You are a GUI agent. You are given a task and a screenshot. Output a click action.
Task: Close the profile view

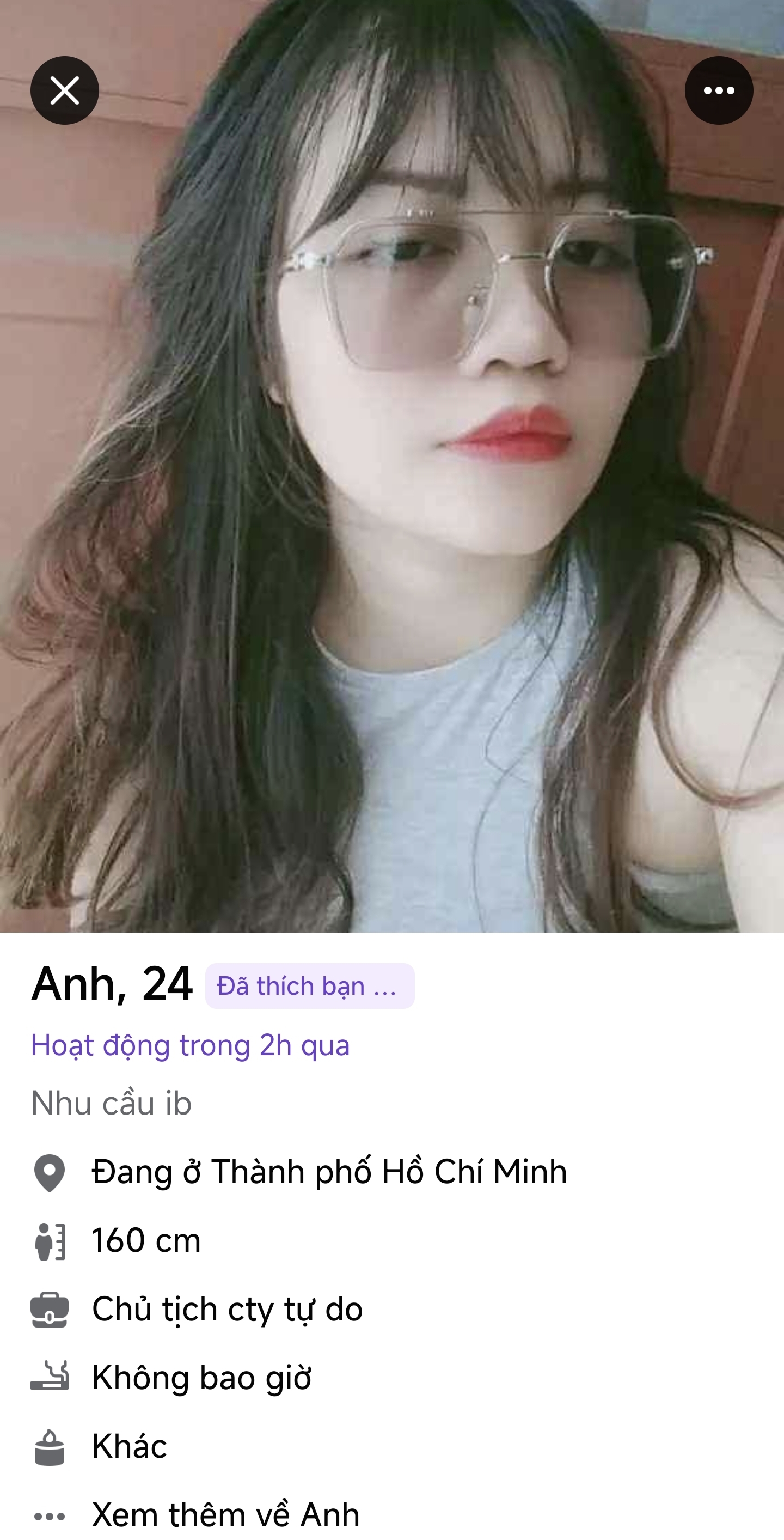click(x=65, y=90)
